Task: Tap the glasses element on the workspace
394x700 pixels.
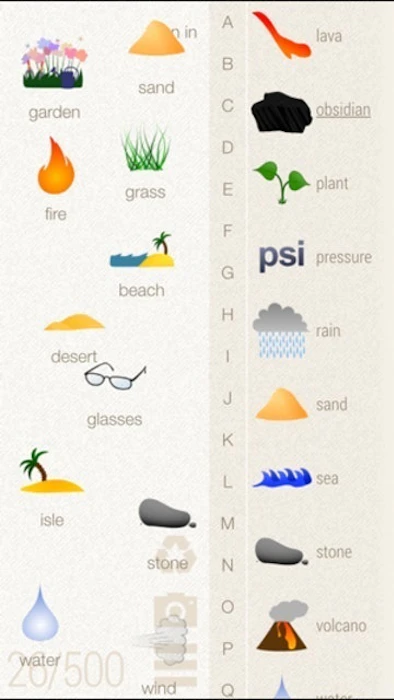Action: coord(115,395)
